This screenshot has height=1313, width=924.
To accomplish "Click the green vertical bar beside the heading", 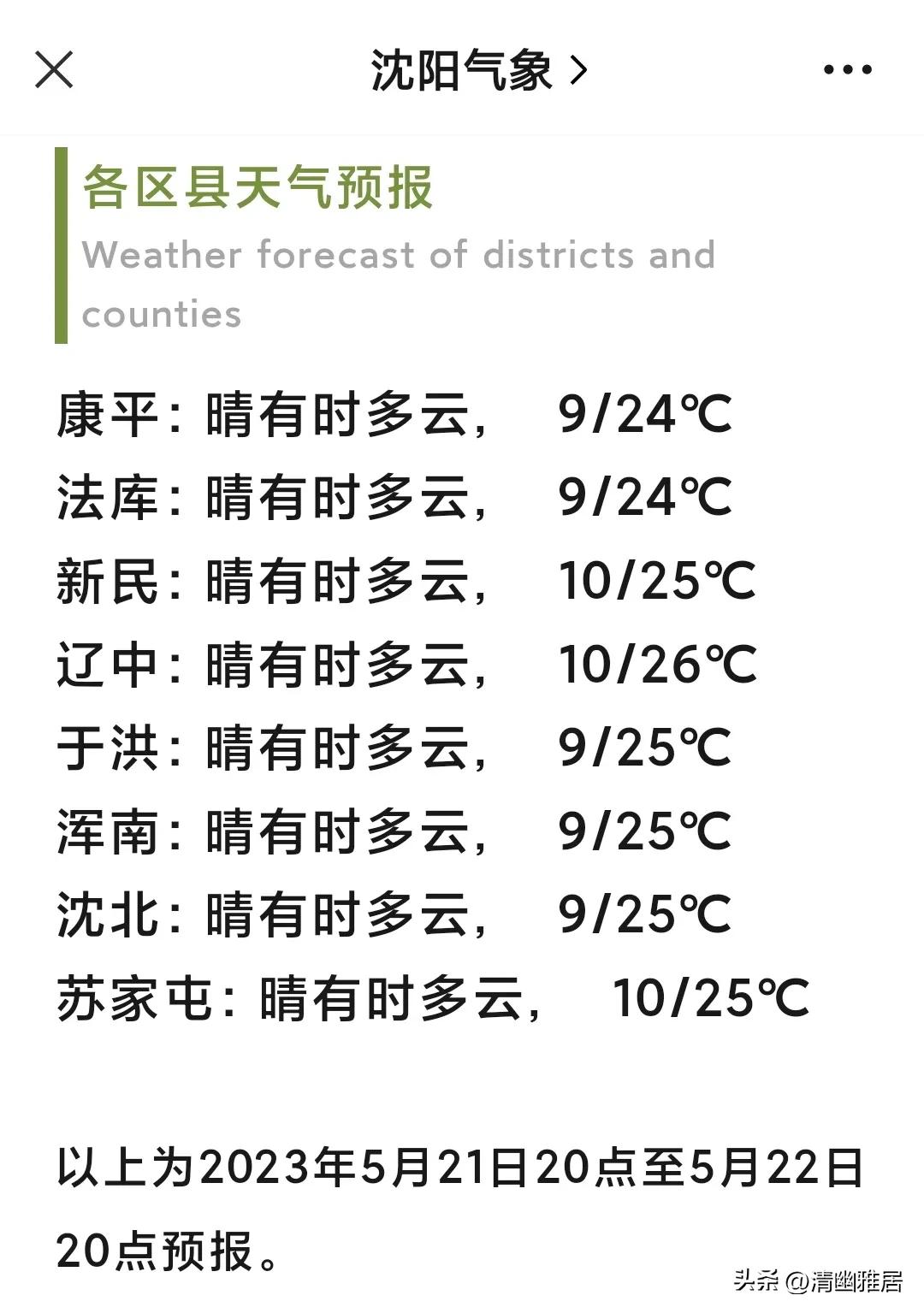I will 61,244.
